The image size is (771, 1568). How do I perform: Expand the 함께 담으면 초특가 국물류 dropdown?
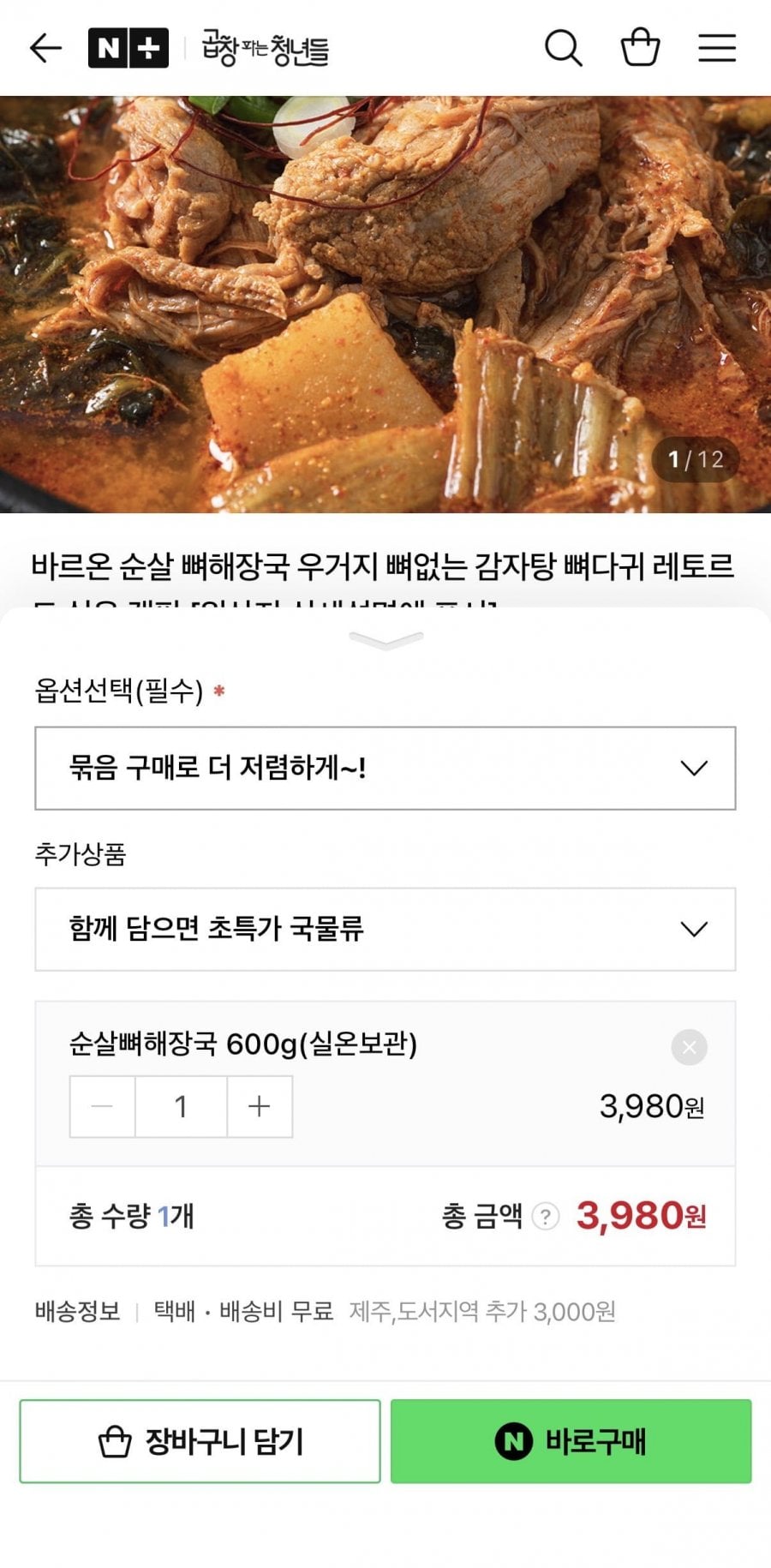[385, 929]
